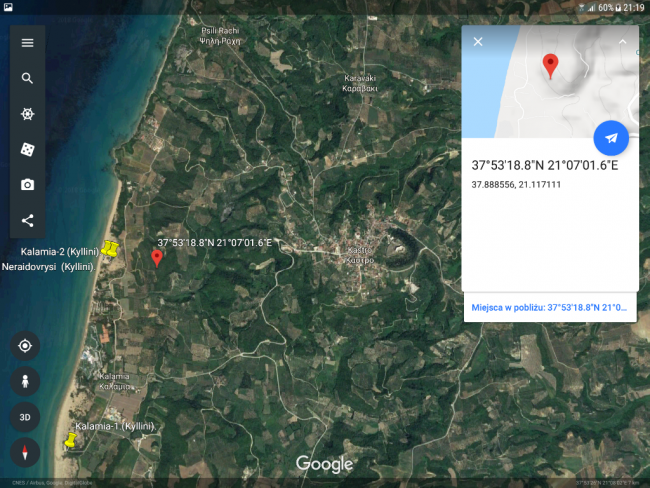This screenshot has width=650, height=488.
Task: Open the search tool
Action: tap(27, 78)
